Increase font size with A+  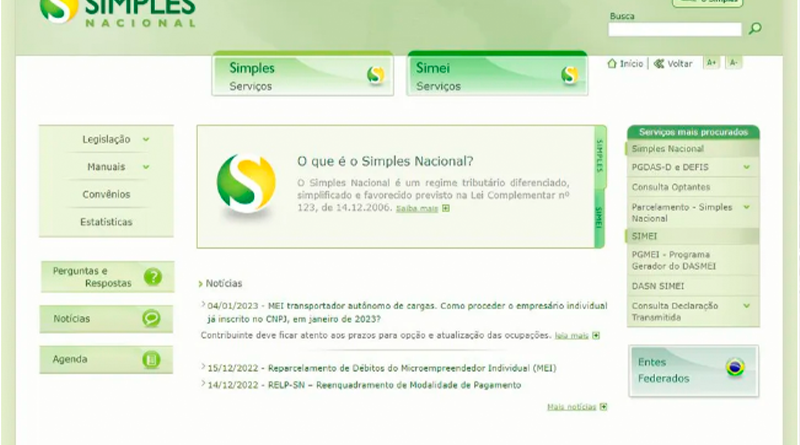tap(712, 63)
